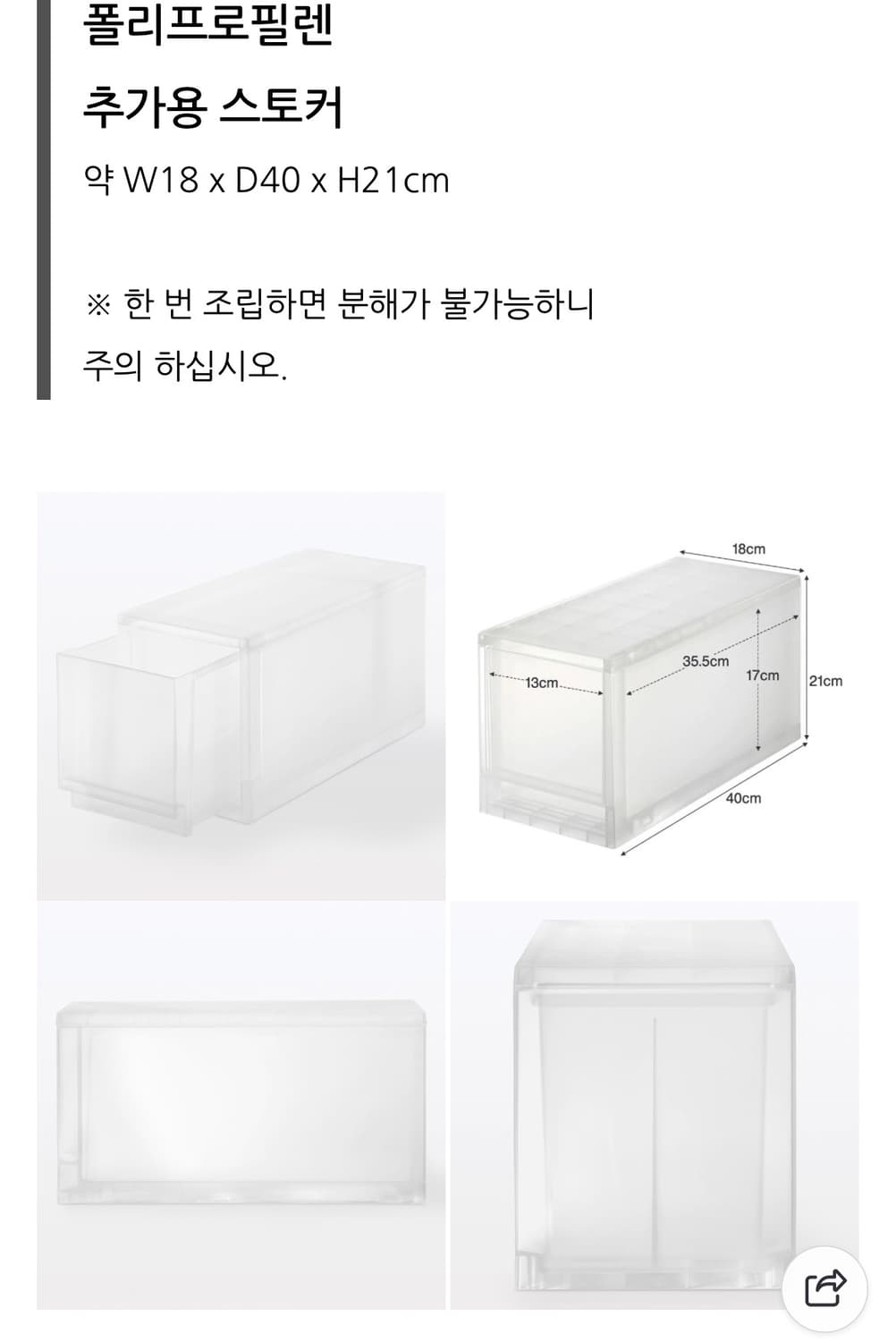Select the 21cm height label
This screenshot has height=1342, width=896.
[x=824, y=680]
